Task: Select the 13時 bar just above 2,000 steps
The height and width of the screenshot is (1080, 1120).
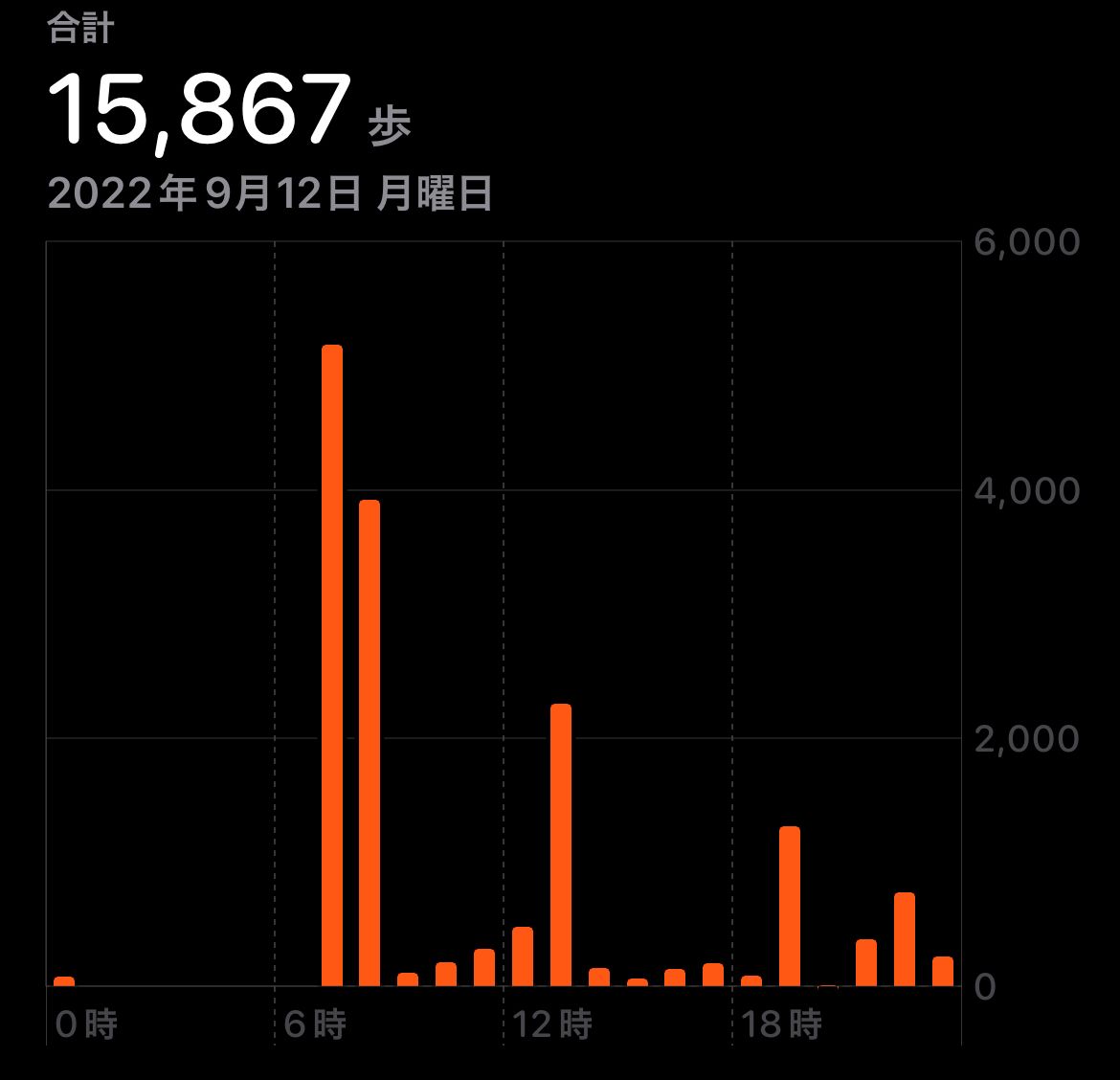Action: click(x=561, y=844)
